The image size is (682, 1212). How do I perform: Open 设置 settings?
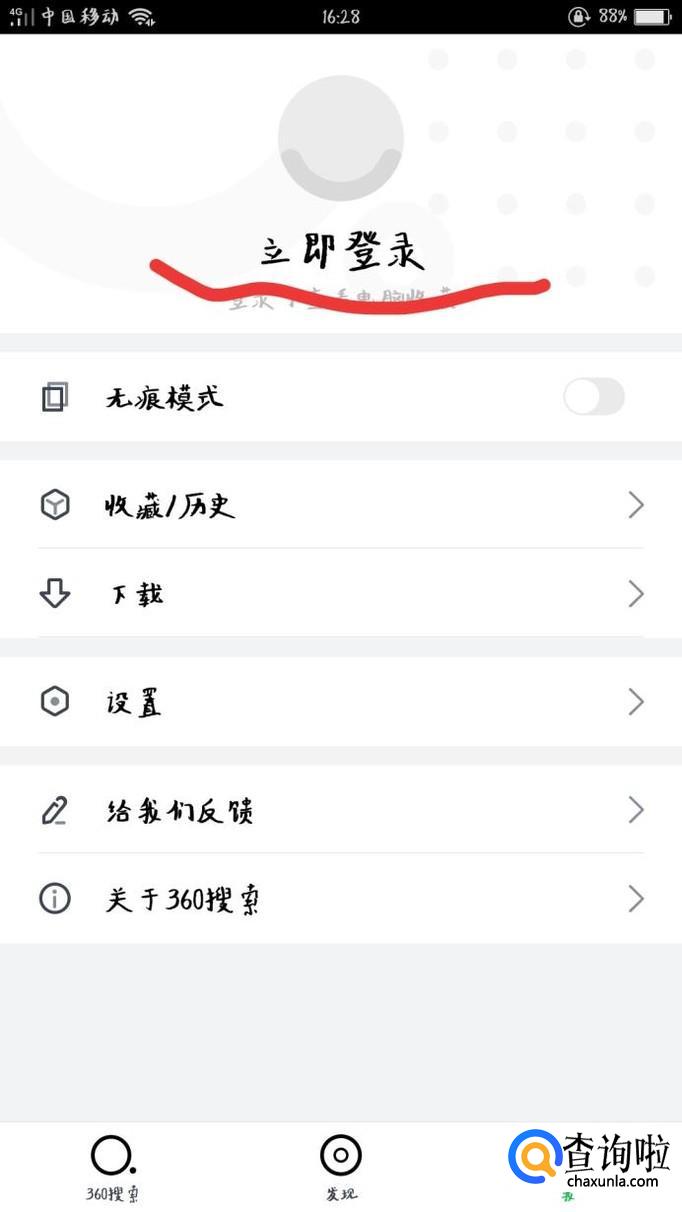tap(340, 702)
